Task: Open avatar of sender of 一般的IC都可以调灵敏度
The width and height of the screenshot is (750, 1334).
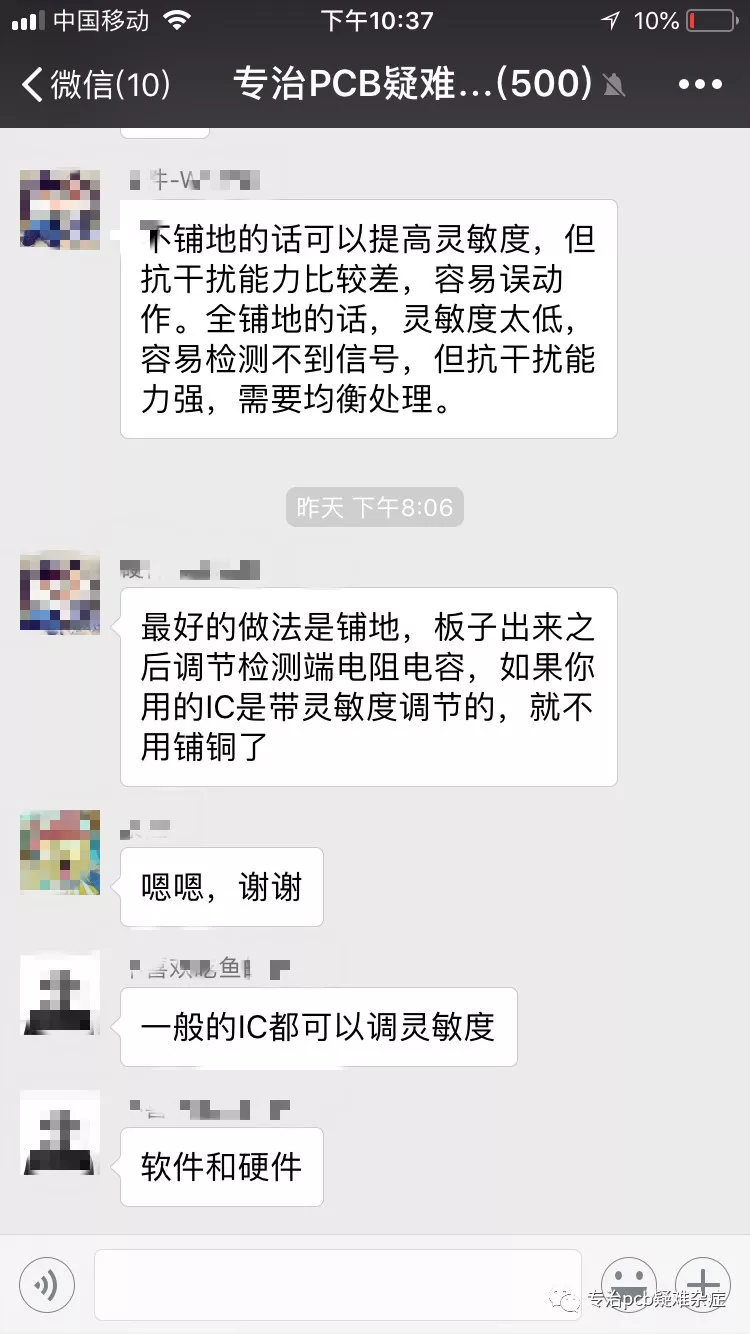Action: coord(60,992)
